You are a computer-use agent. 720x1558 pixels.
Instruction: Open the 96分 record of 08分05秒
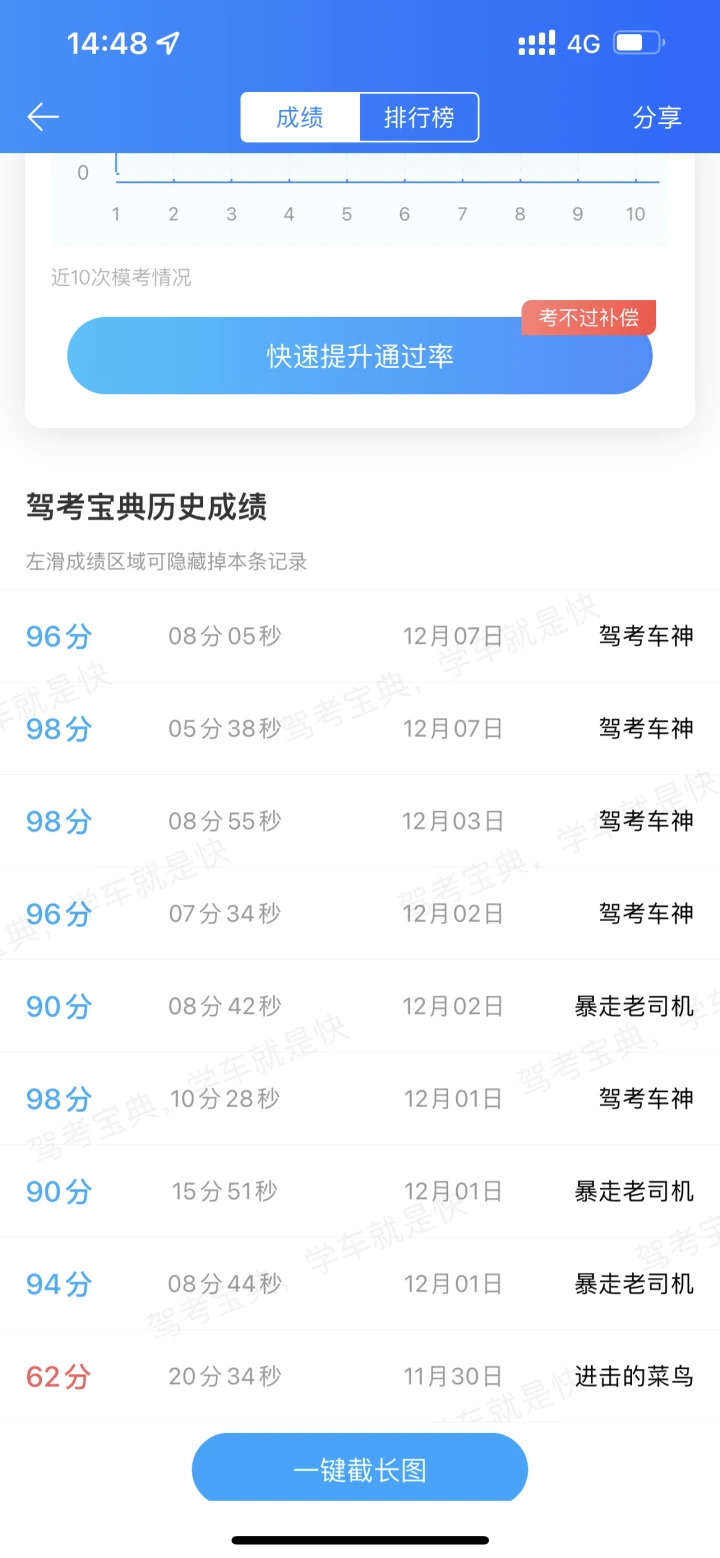coord(360,636)
